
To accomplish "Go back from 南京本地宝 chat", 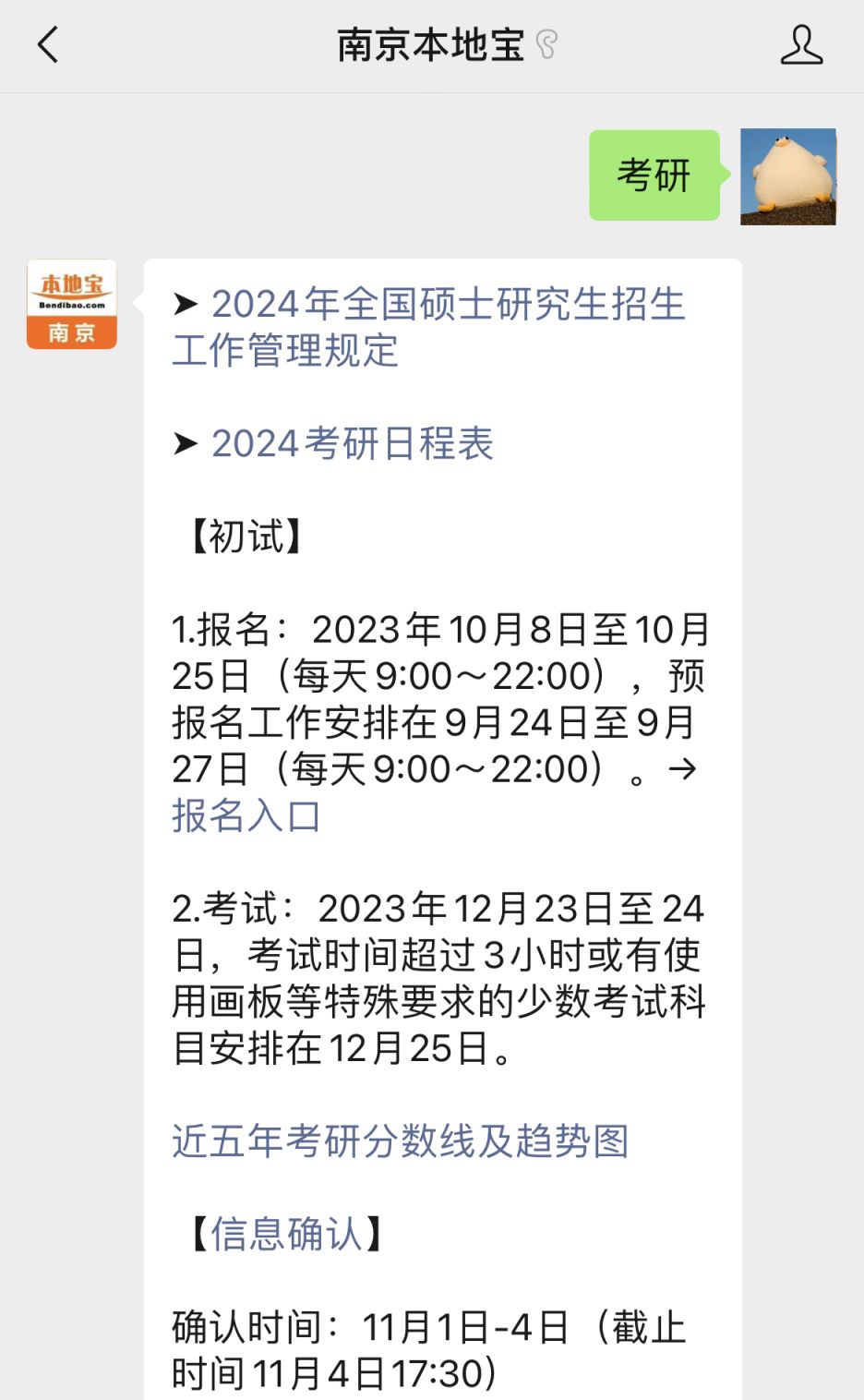I will 48,44.
